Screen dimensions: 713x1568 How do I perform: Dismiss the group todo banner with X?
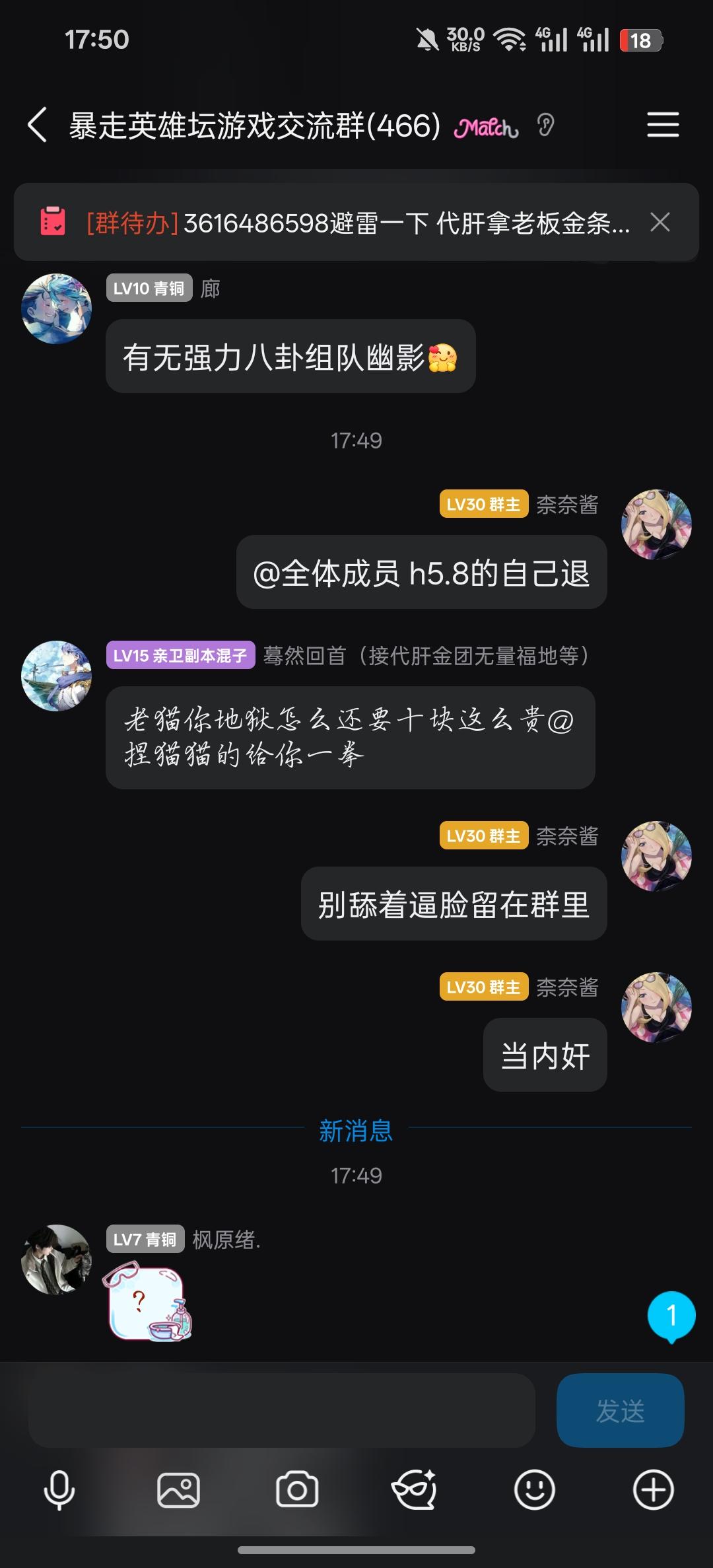(660, 223)
